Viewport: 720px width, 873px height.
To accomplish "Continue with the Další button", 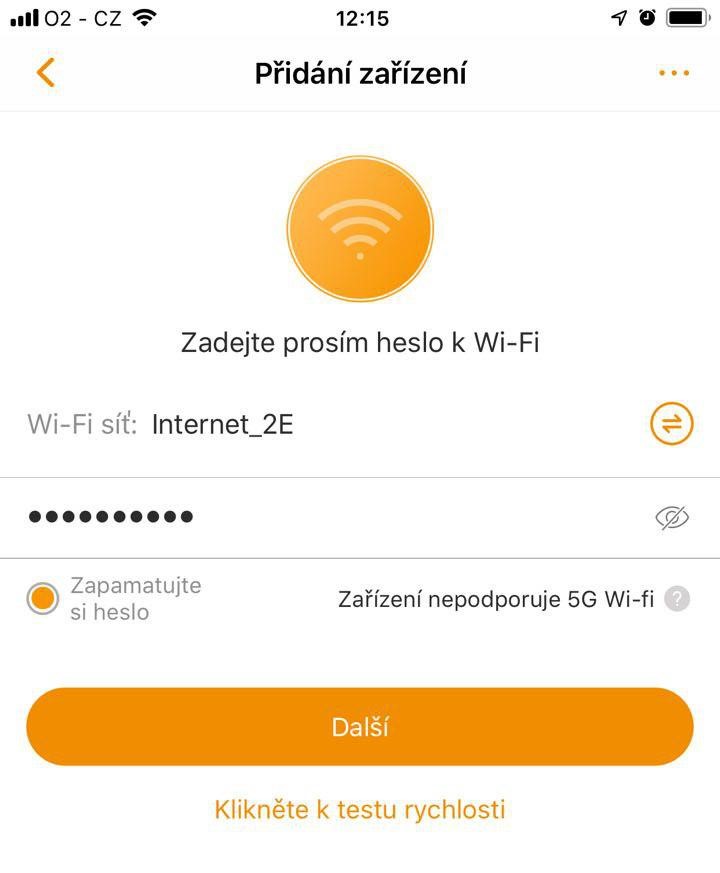I will [360, 727].
